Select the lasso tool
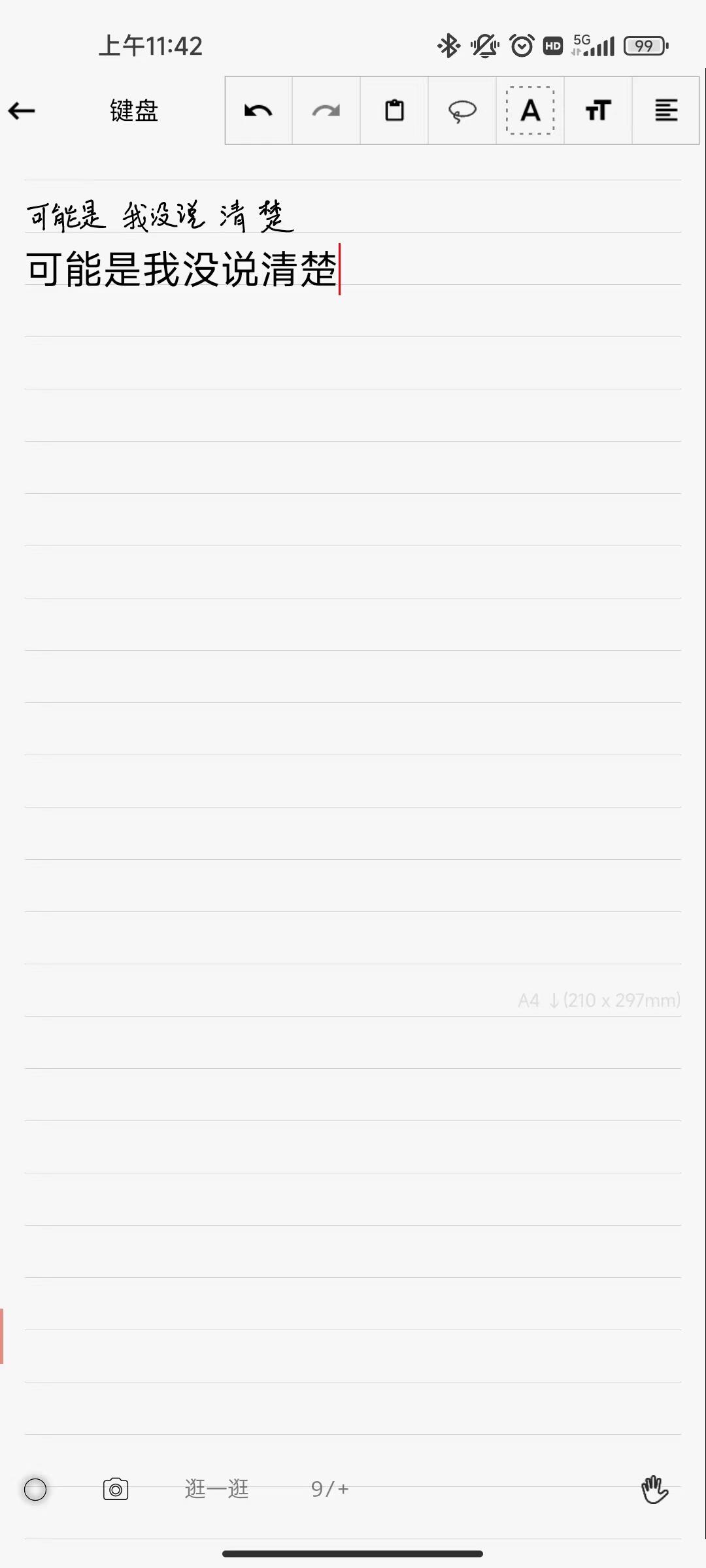Viewport: 706px width, 1568px height. pos(462,111)
